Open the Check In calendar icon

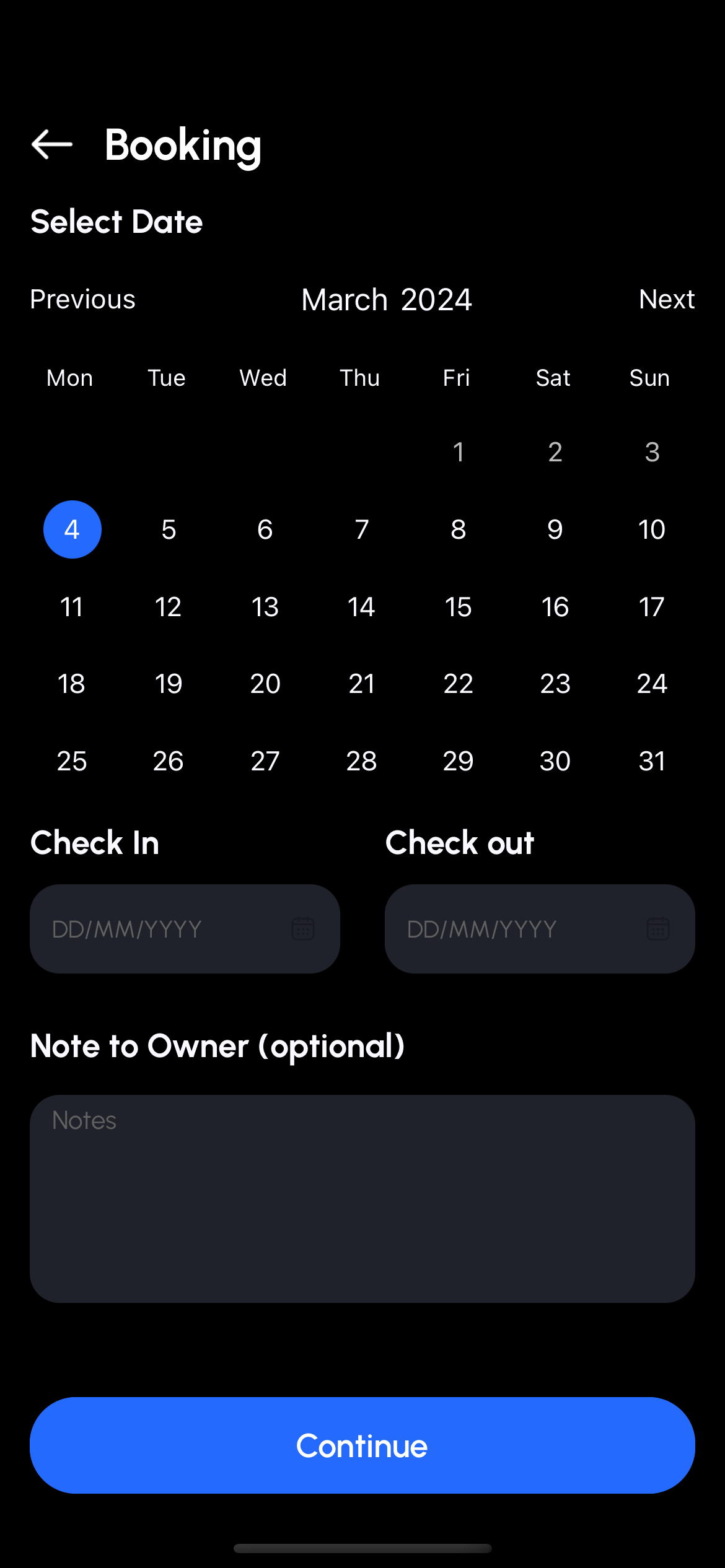tap(303, 929)
